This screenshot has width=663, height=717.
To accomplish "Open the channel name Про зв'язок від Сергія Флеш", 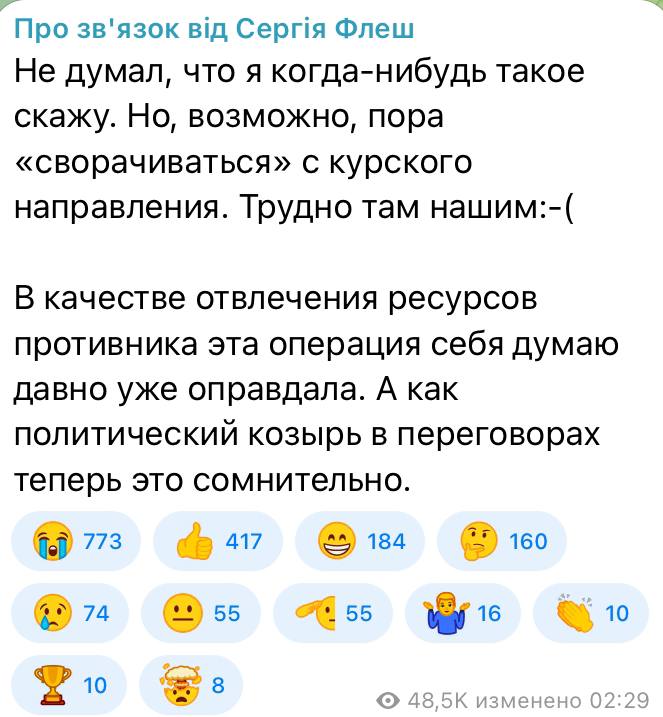I will pos(213,32).
